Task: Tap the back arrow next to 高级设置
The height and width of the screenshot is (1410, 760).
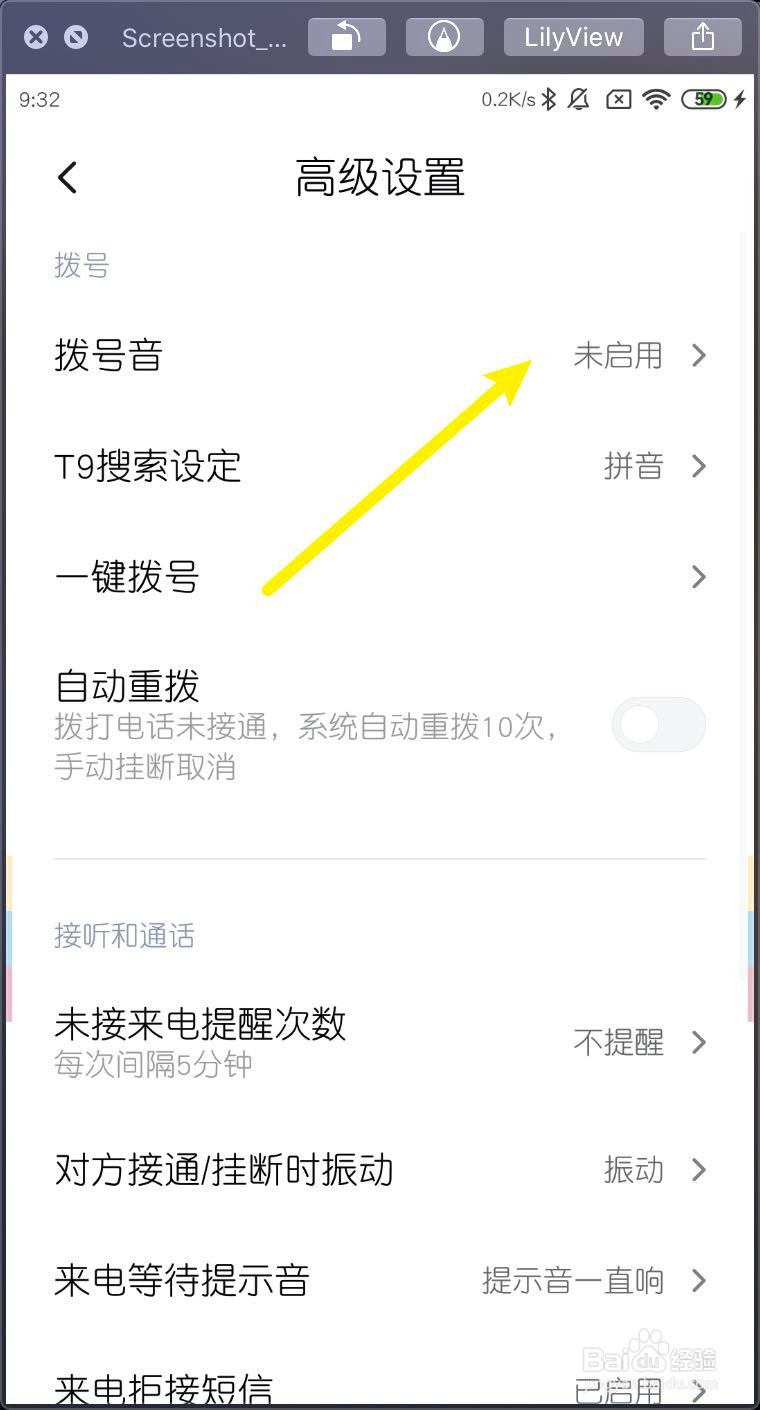Action: click(x=67, y=177)
